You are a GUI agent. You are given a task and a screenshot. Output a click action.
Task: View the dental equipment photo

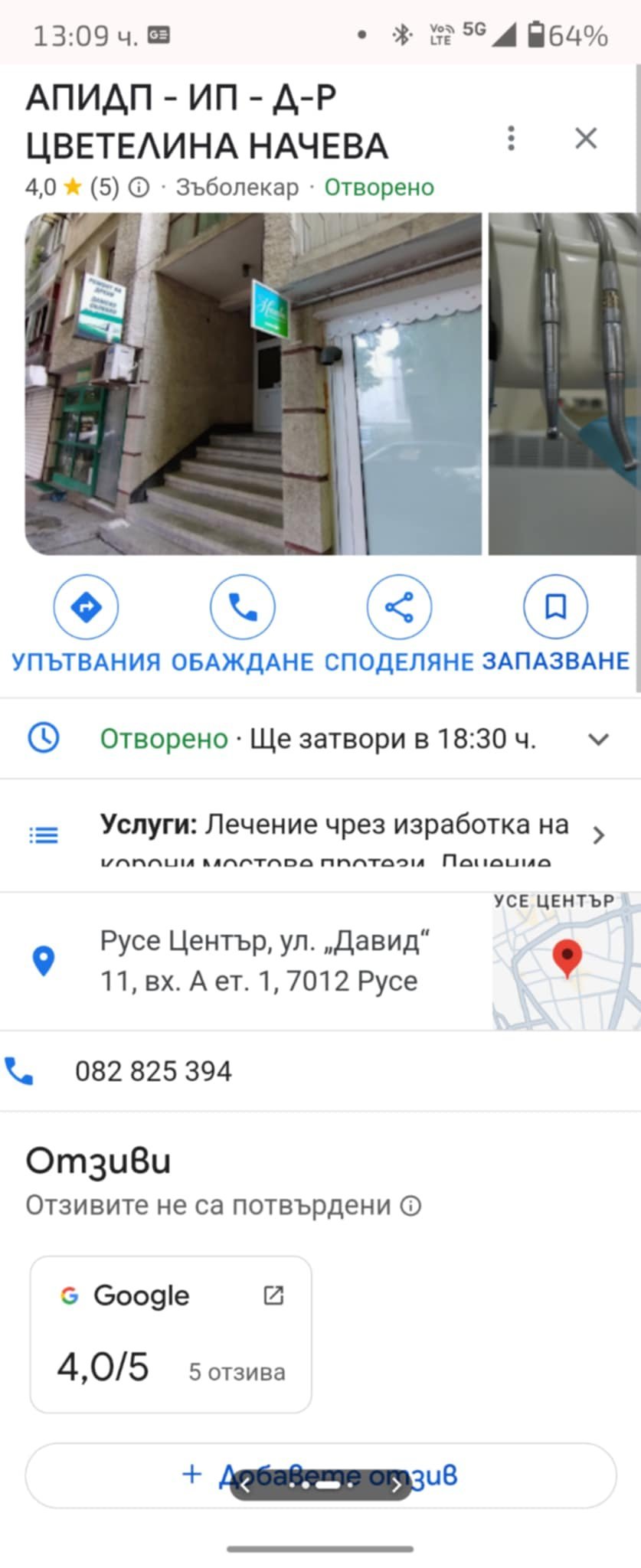(x=564, y=384)
